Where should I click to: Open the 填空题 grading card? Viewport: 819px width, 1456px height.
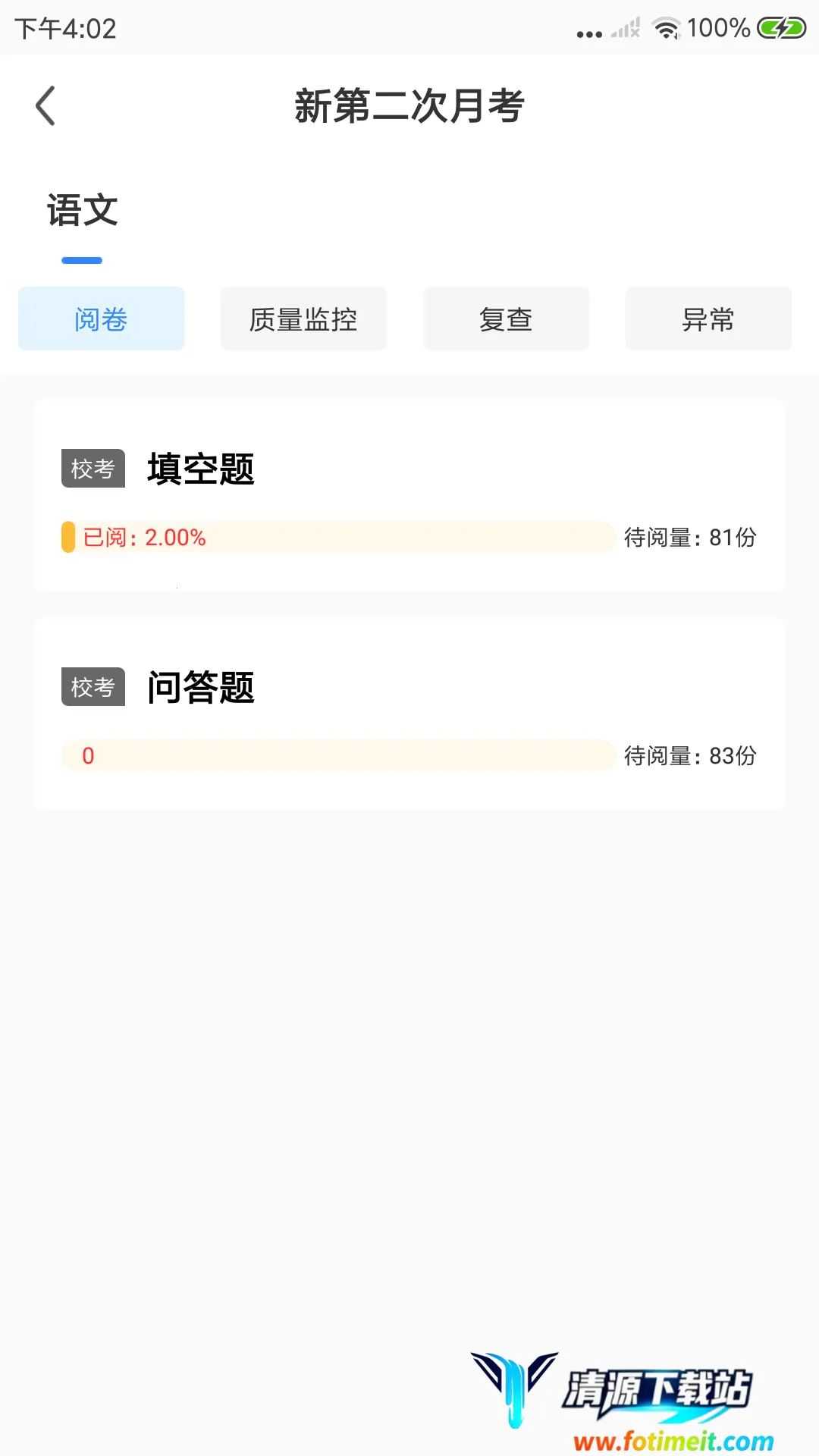point(409,494)
